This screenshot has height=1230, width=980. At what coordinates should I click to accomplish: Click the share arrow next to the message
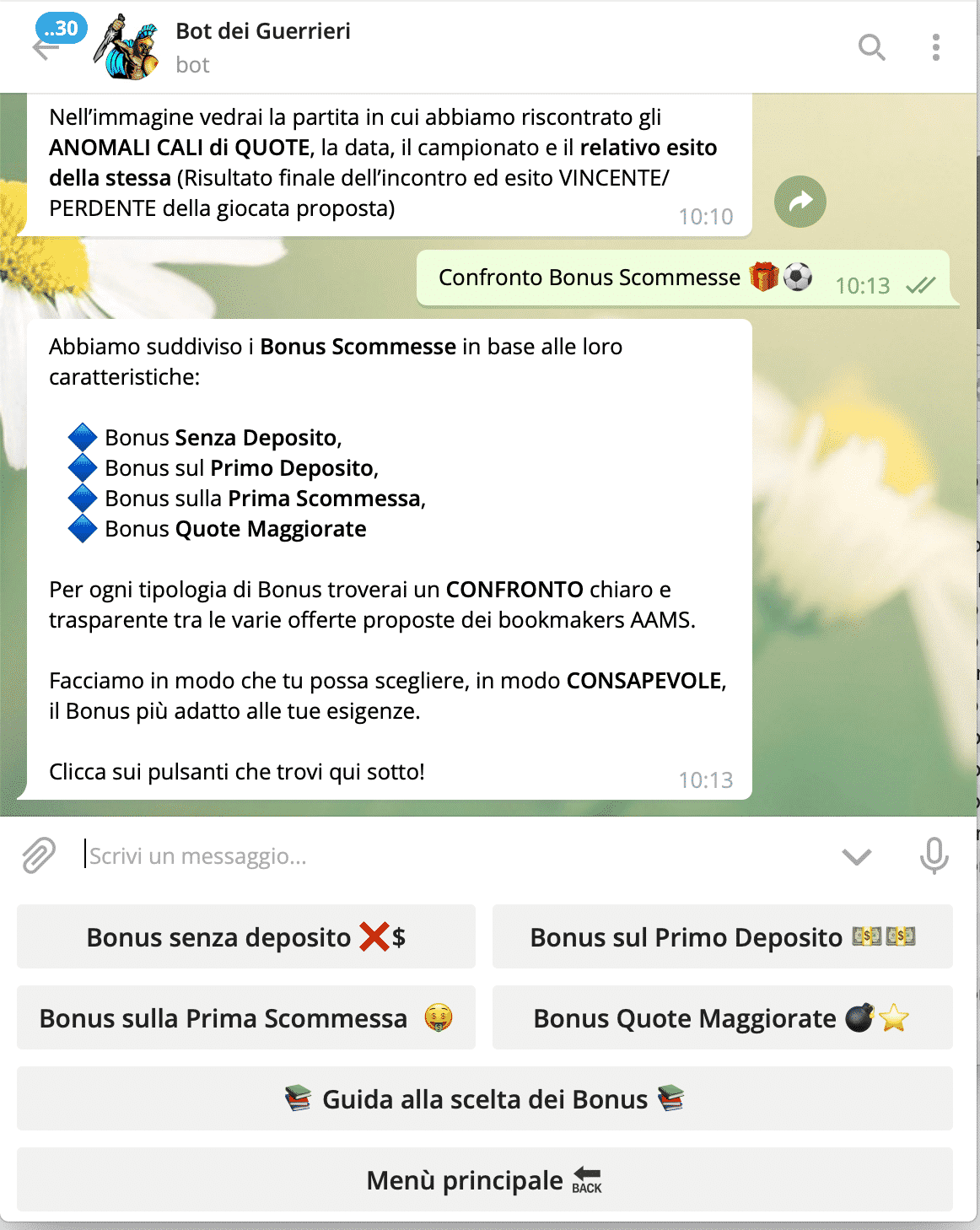[800, 201]
